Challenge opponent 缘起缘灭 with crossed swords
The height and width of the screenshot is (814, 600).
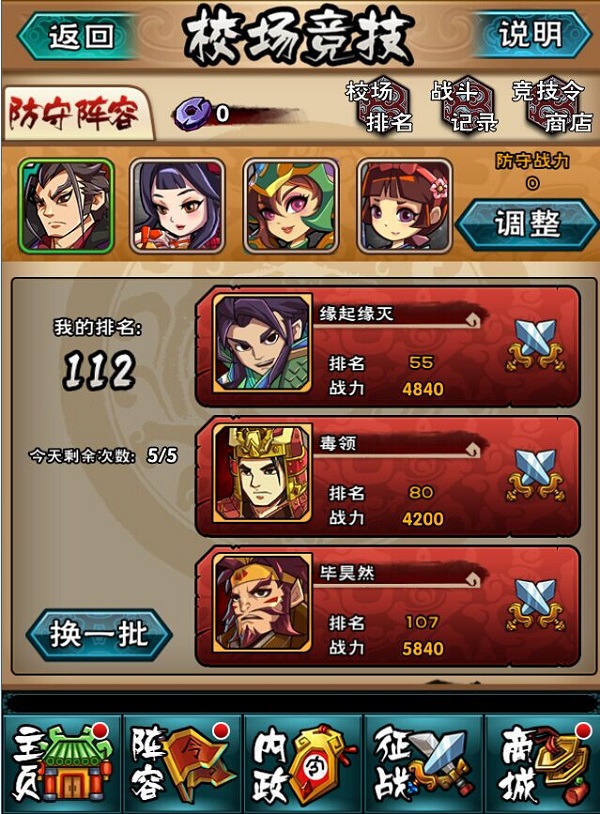[538, 346]
